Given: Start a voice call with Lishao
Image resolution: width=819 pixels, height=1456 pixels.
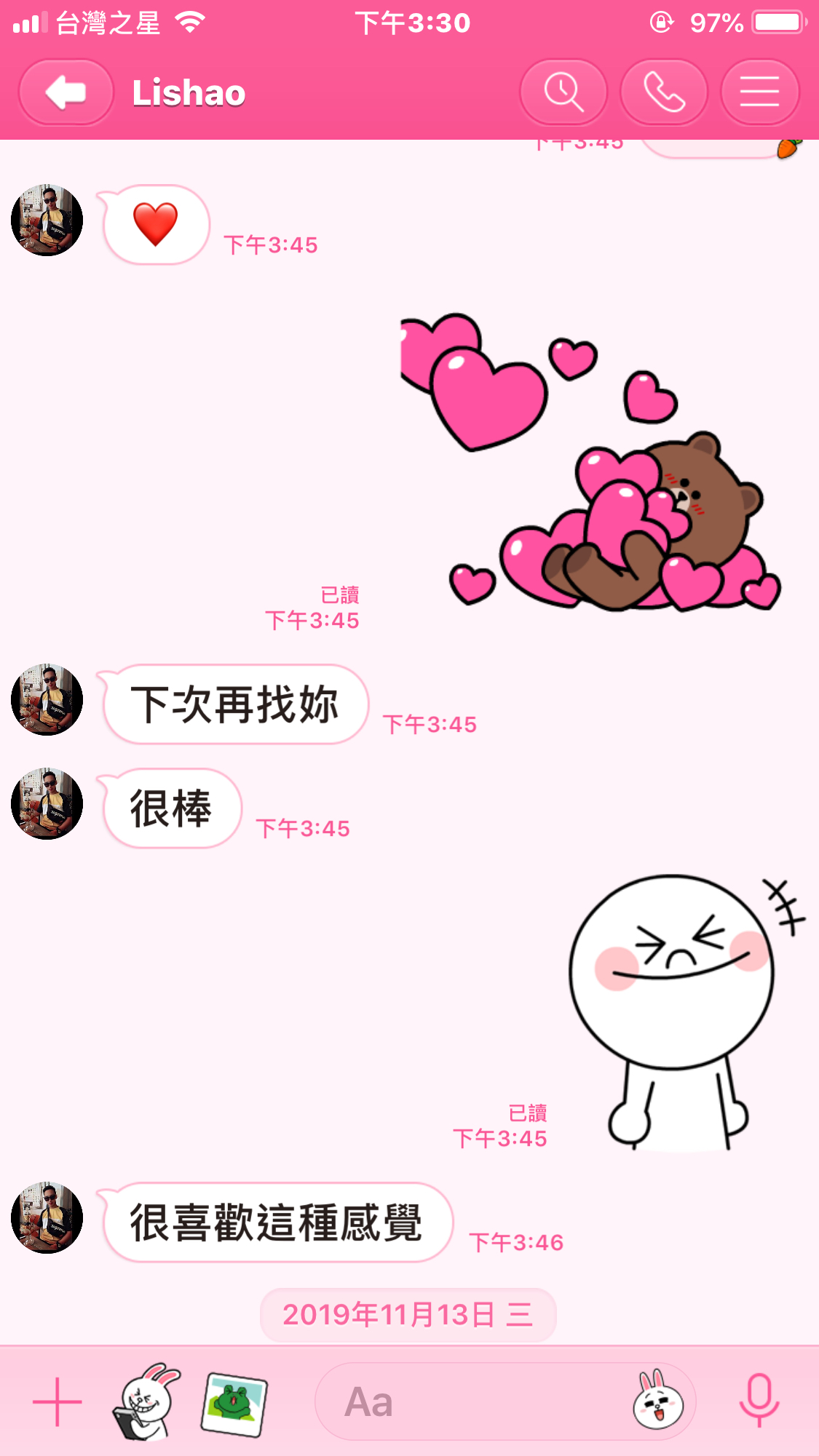Looking at the screenshot, I should point(663,92).
